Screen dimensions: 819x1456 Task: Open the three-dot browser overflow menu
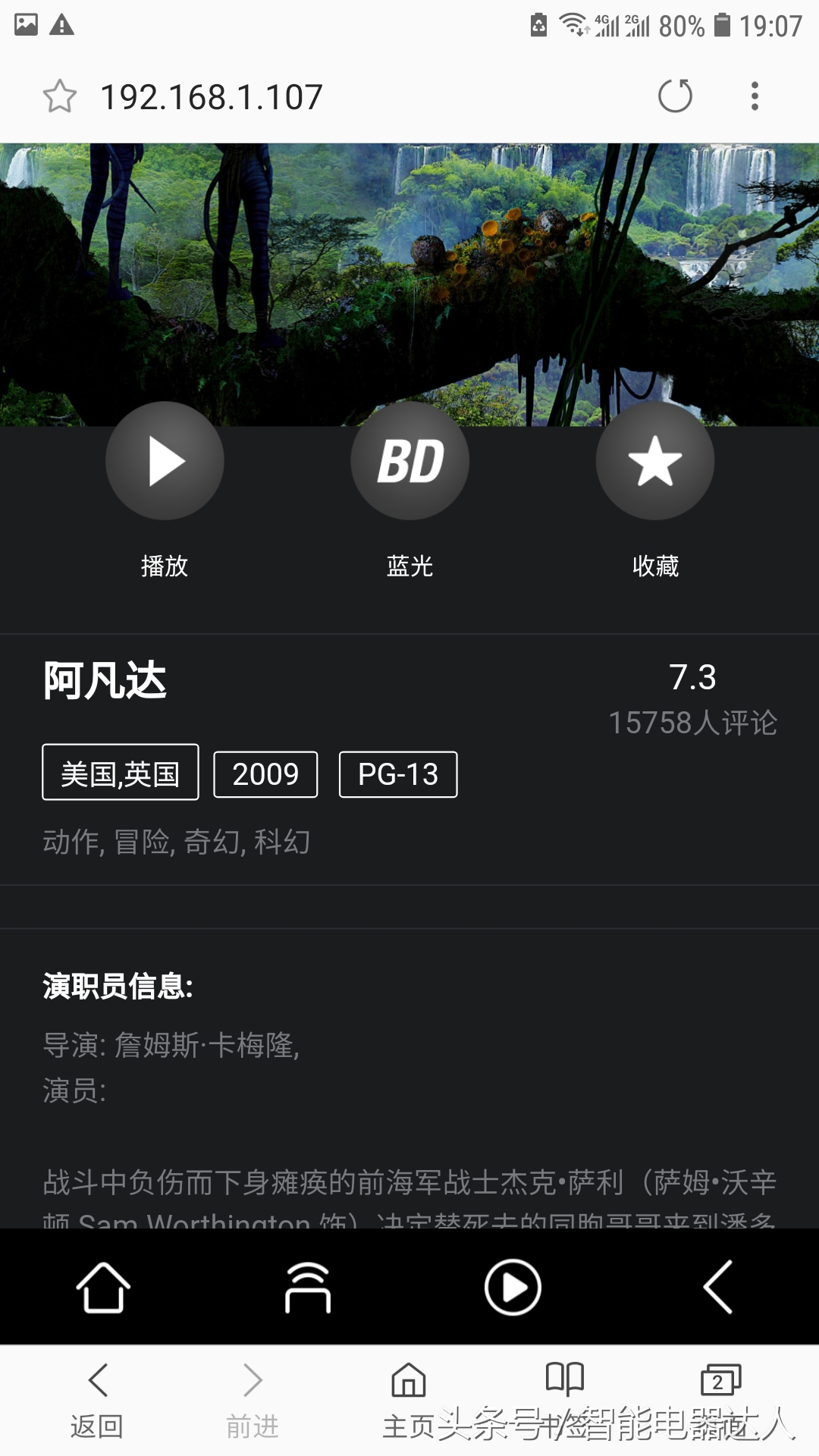[755, 96]
